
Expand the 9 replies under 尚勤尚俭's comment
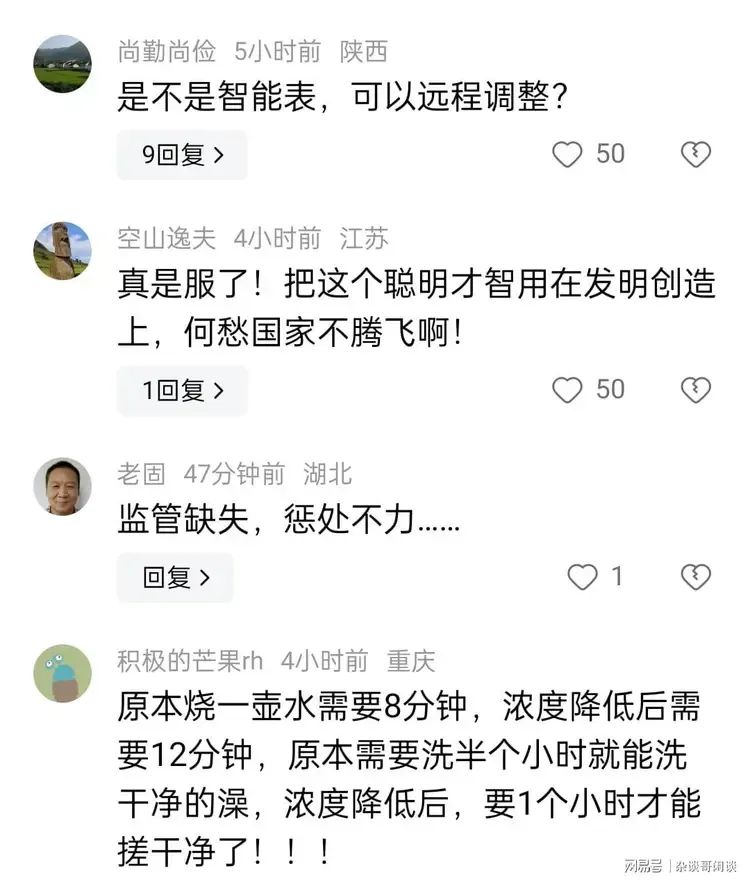point(182,155)
